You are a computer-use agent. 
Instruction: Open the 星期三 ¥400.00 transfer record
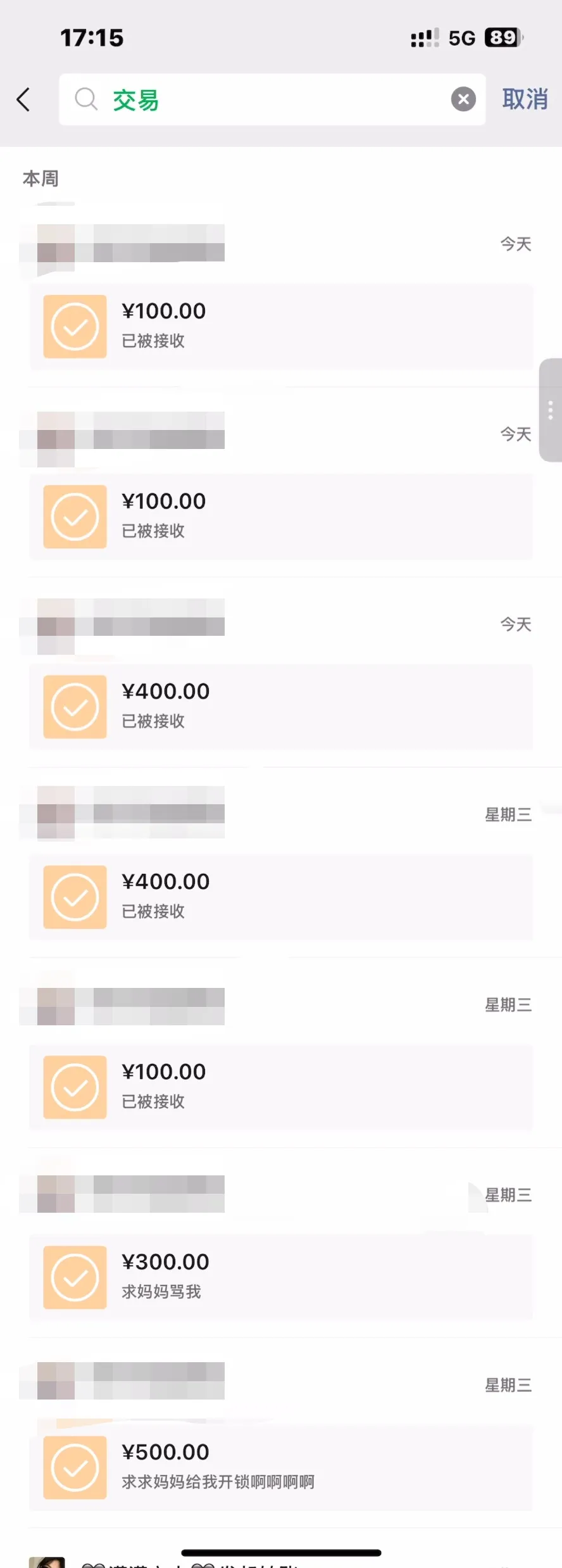coord(280,896)
